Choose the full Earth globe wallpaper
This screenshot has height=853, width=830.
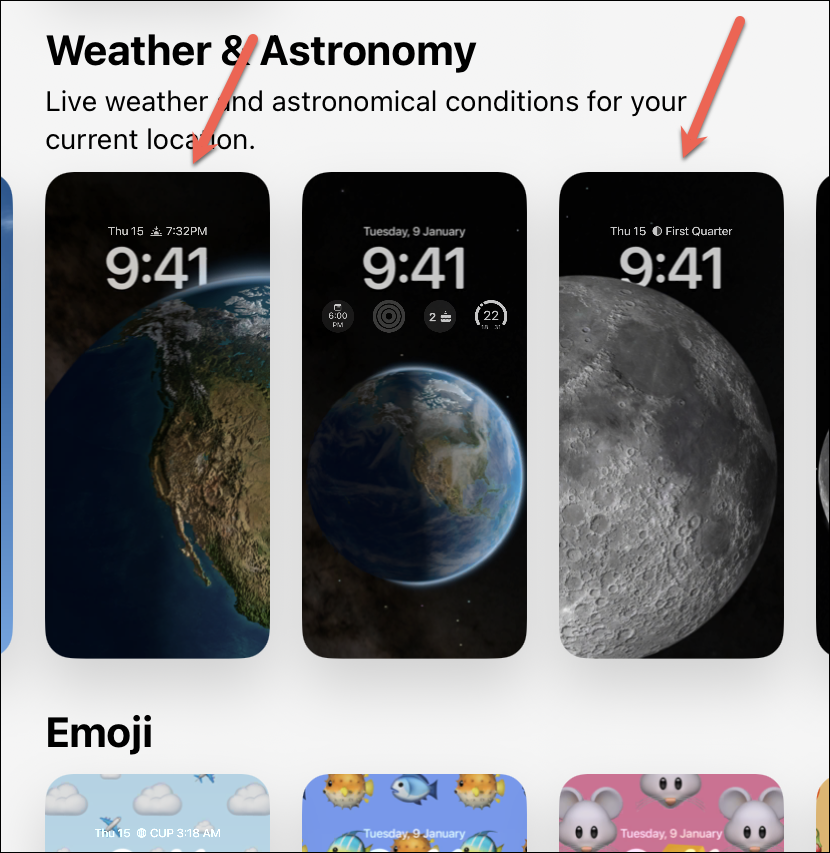click(x=414, y=415)
